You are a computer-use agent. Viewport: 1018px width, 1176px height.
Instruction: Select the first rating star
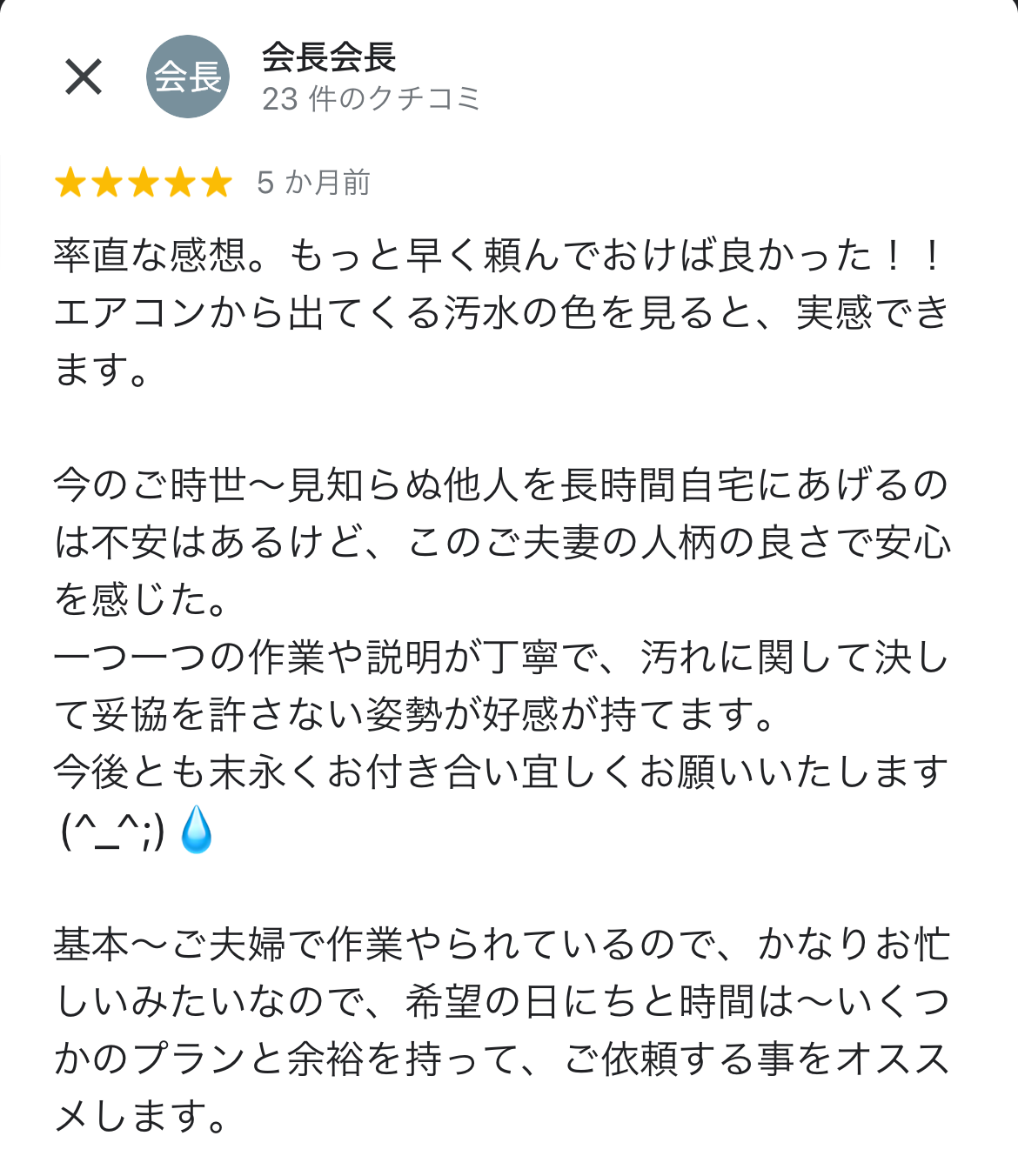pyautogui.click(x=71, y=184)
